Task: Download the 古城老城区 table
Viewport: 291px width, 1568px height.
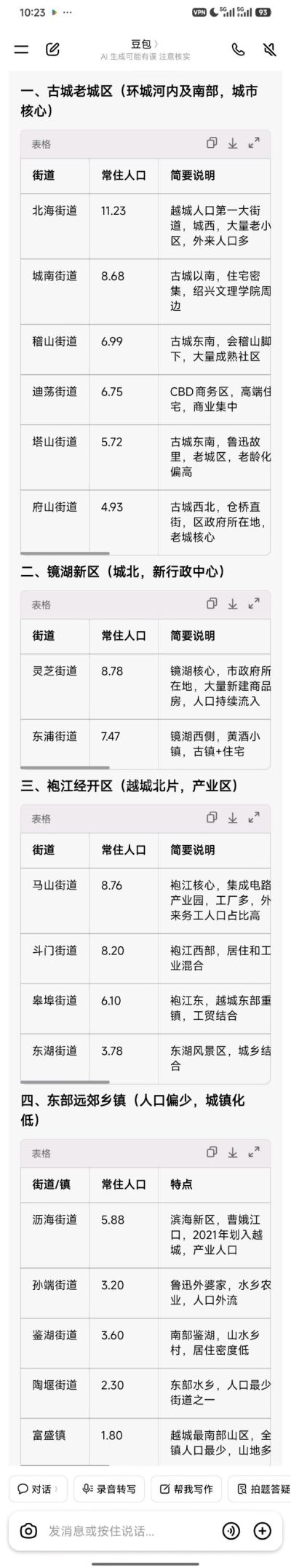Action: click(233, 143)
